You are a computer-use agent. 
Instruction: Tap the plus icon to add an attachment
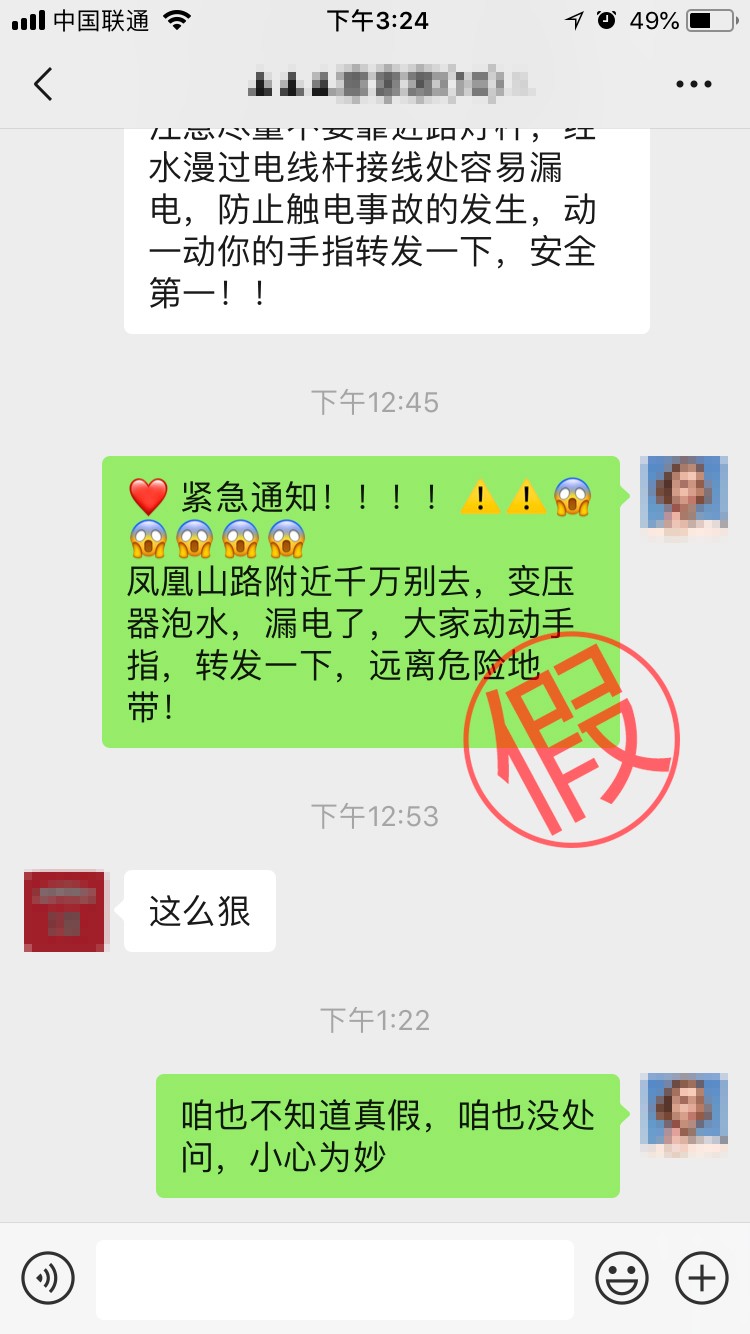[x=701, y=1278]
